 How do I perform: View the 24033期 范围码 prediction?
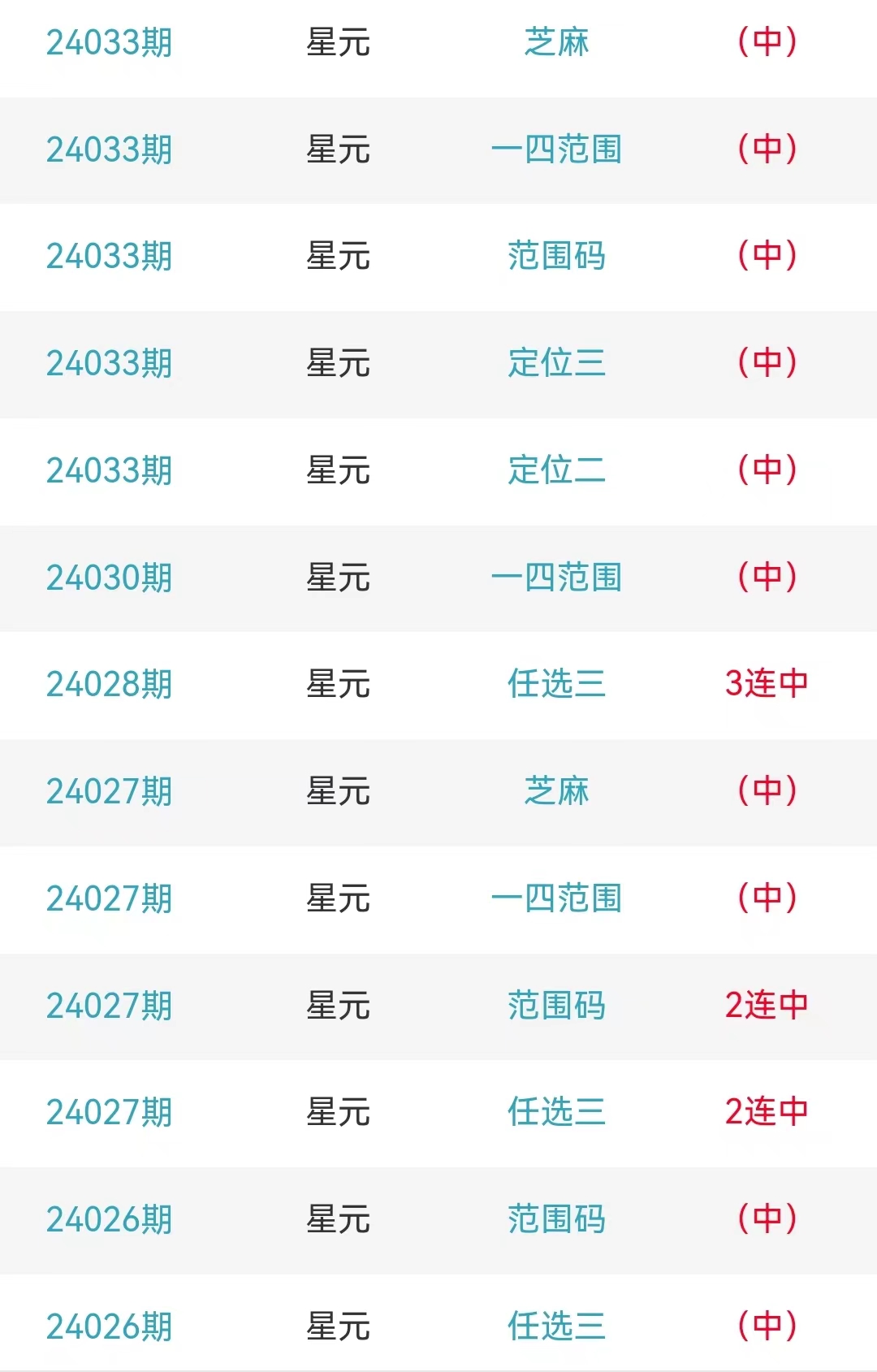[x=556, y=256]
